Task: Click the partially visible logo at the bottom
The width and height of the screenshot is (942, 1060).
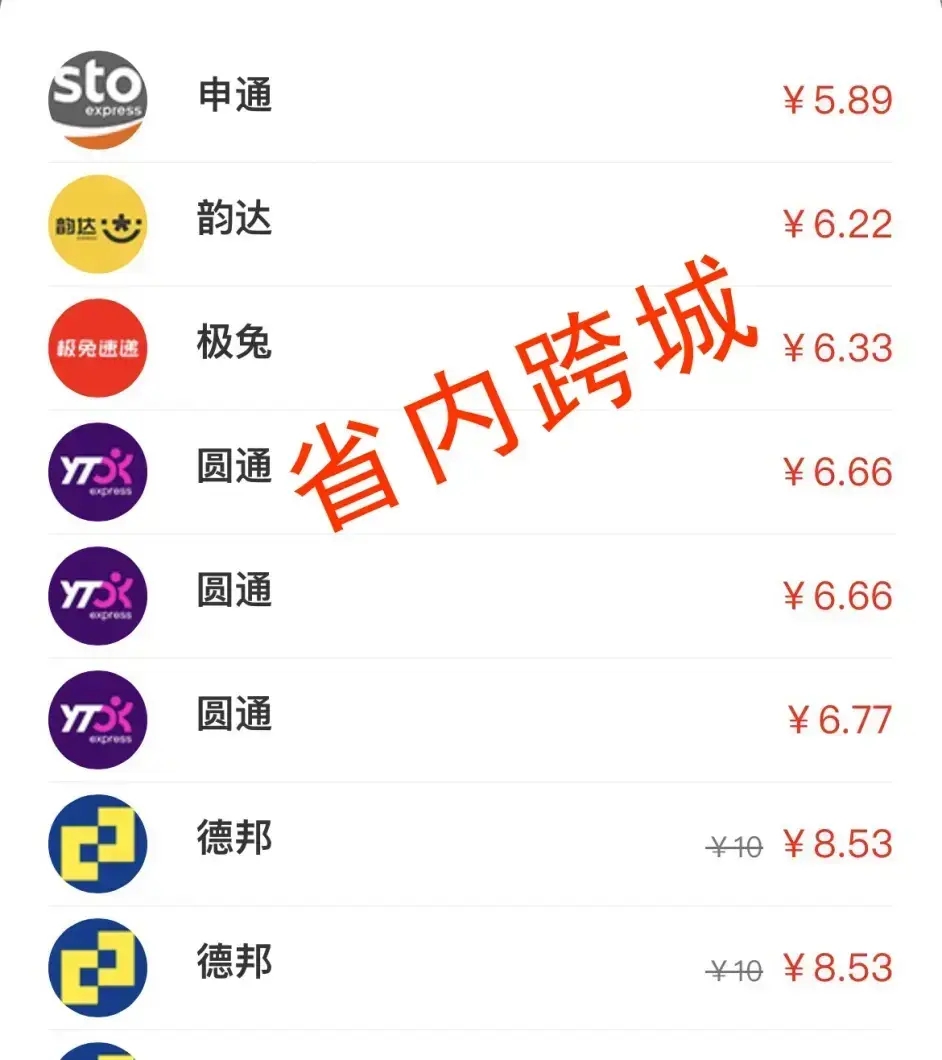Action: pos(97,1050)
